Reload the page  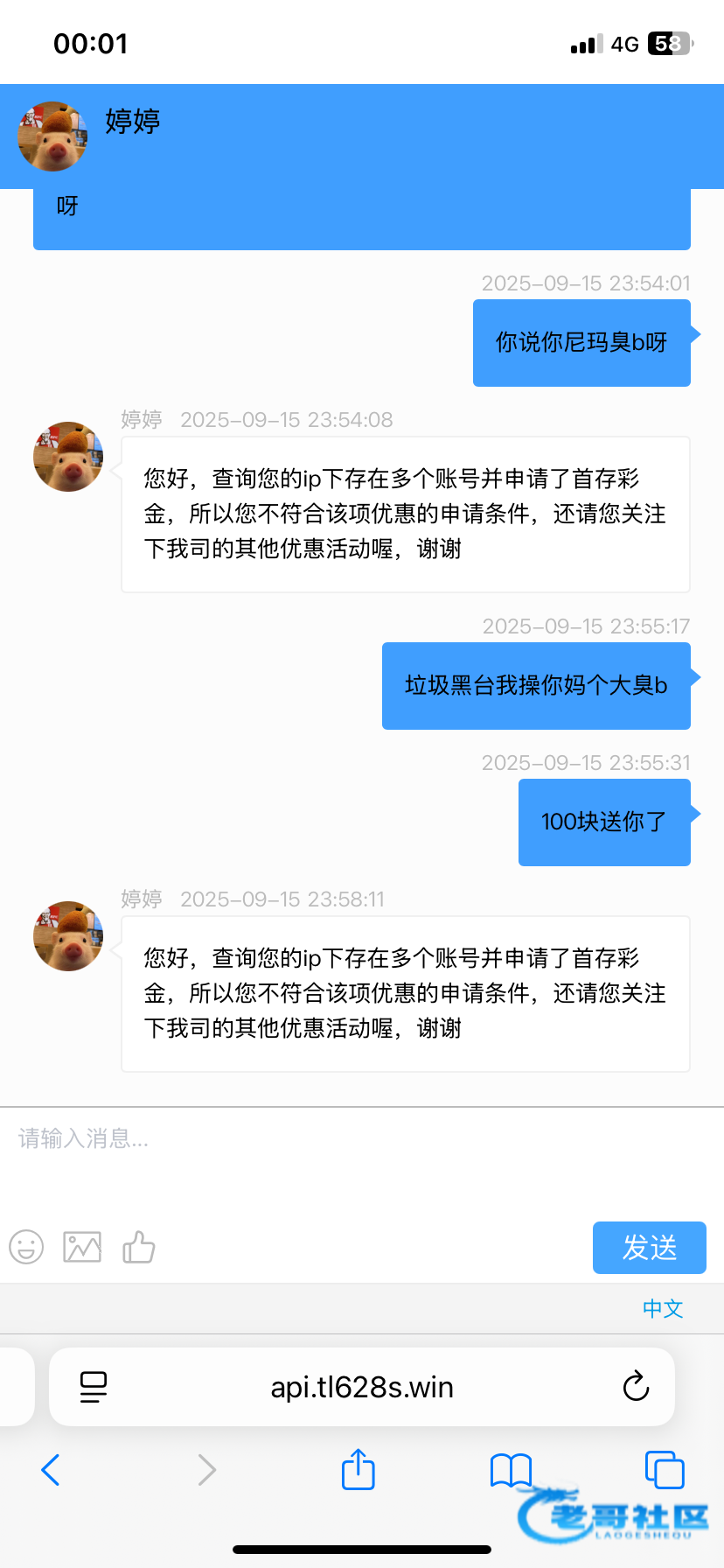636,1387
